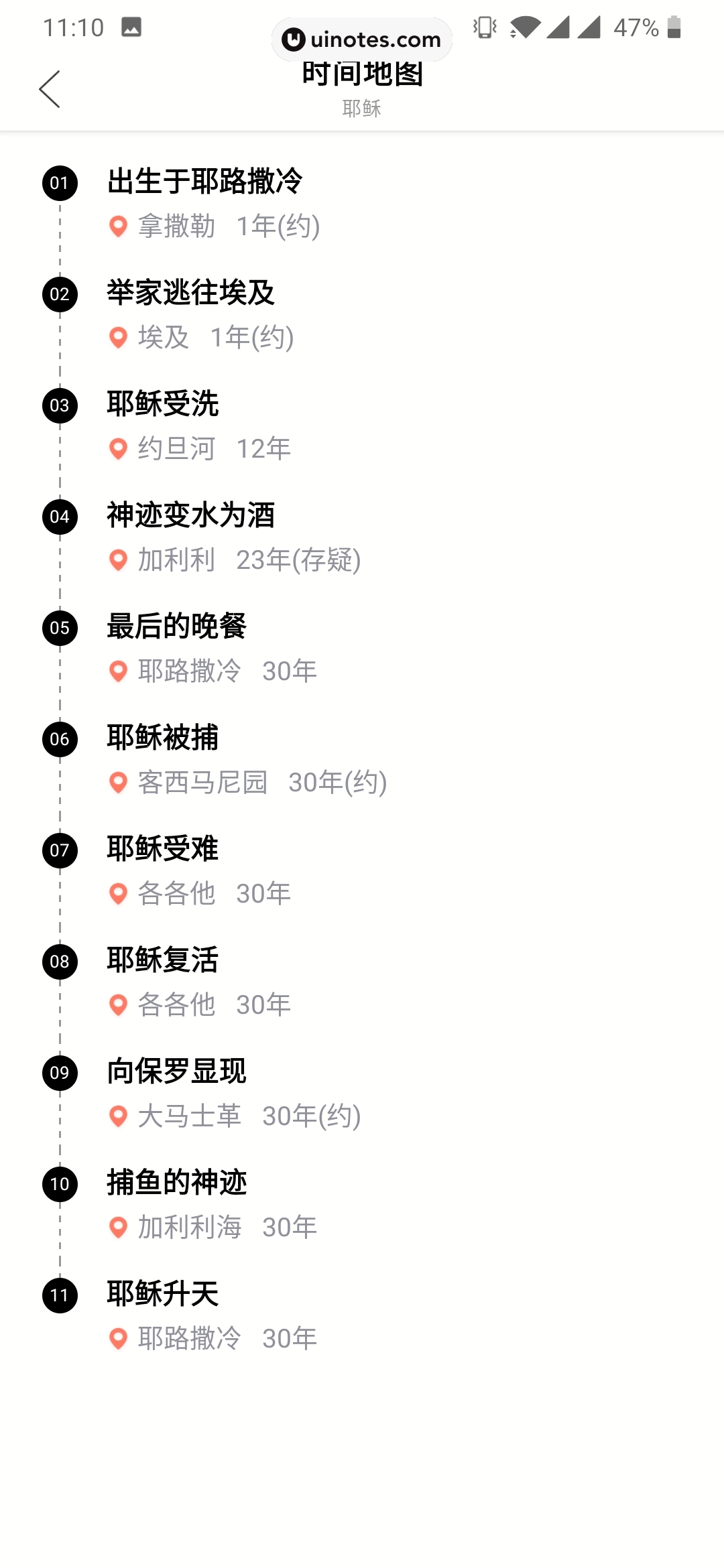Open the 最后的晚餐 event details
Image resolution: width=724 pixels, height=1568 pixels.
[177, 628]
